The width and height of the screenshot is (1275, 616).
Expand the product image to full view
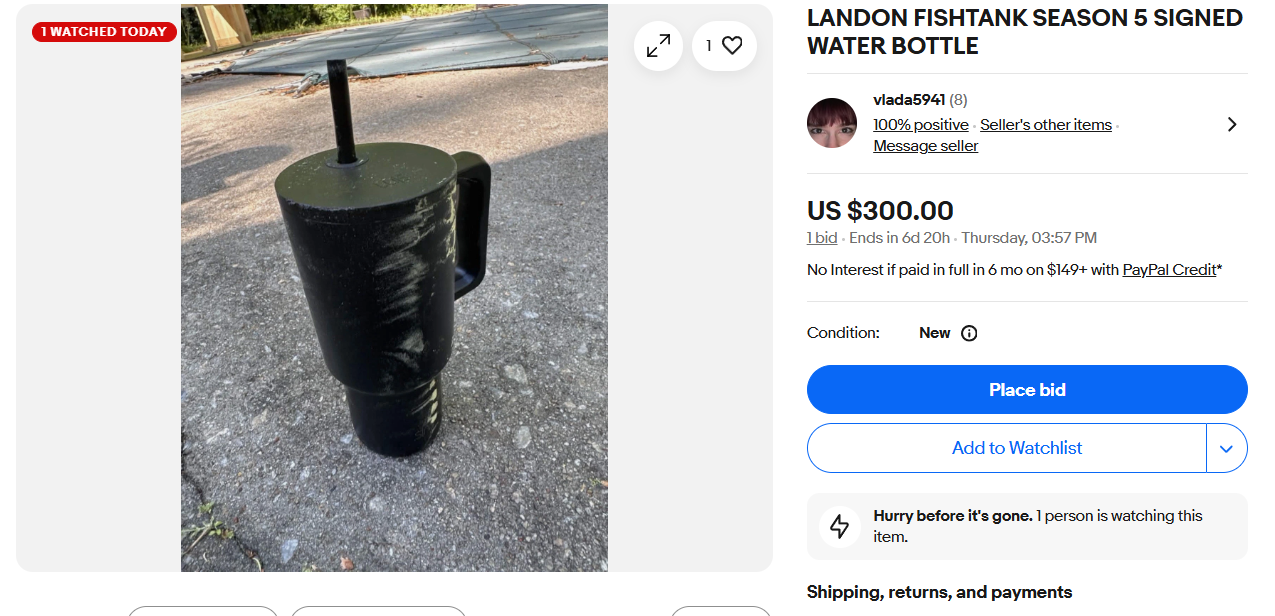point(658,46)
